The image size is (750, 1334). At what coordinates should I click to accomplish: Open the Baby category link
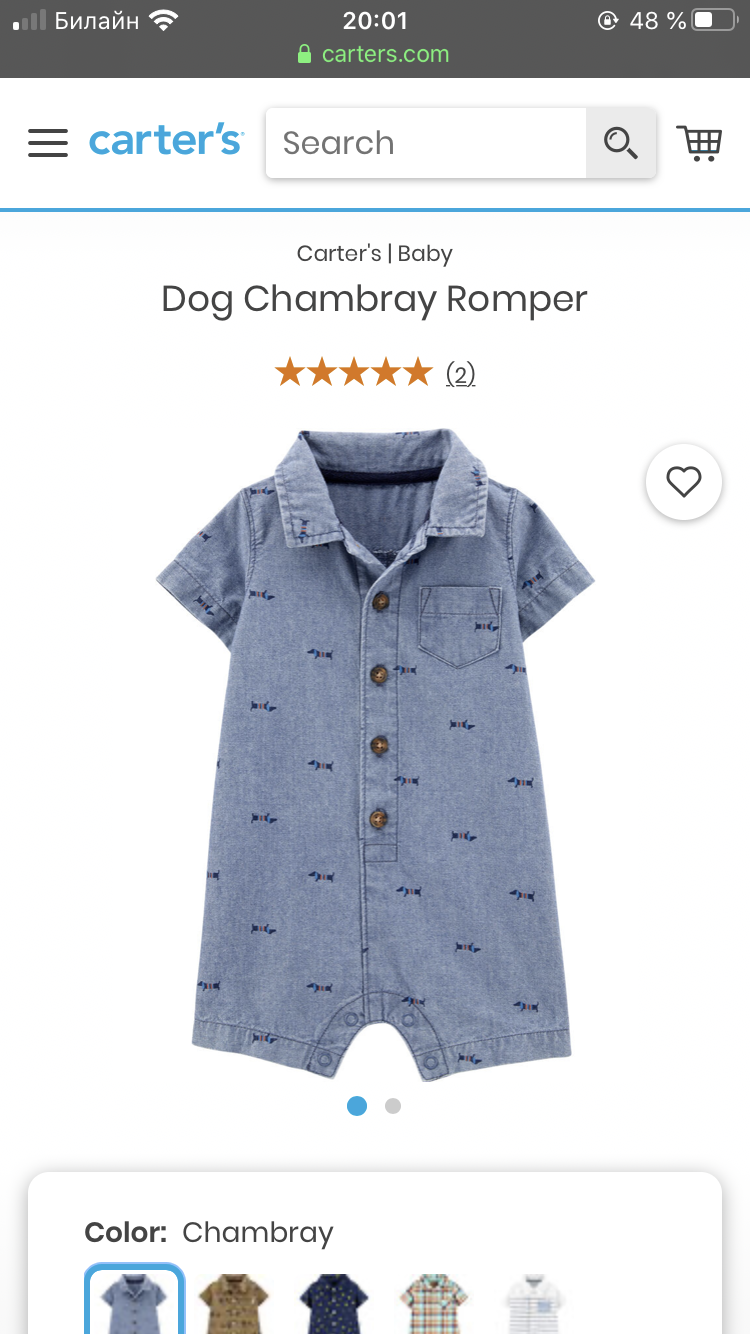coord(425,254)
